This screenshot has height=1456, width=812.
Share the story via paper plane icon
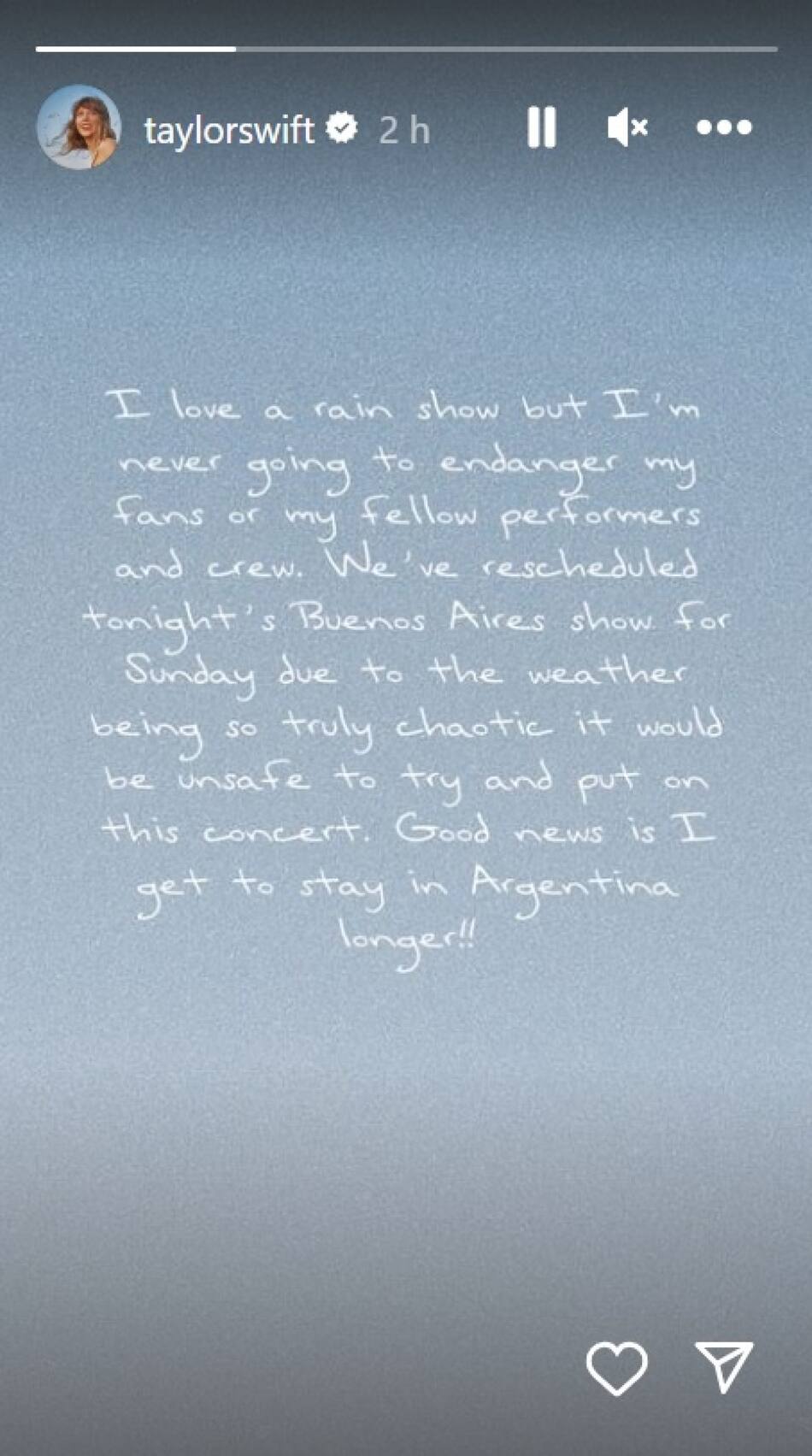click(x=723, y=1365)
